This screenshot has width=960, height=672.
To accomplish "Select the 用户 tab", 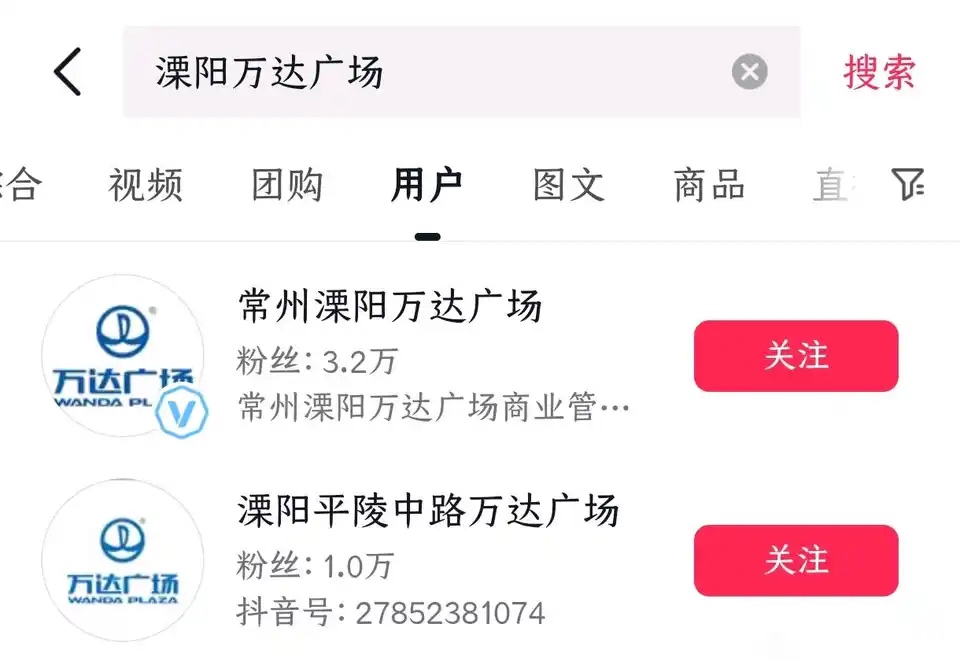I will pos(427,185).
